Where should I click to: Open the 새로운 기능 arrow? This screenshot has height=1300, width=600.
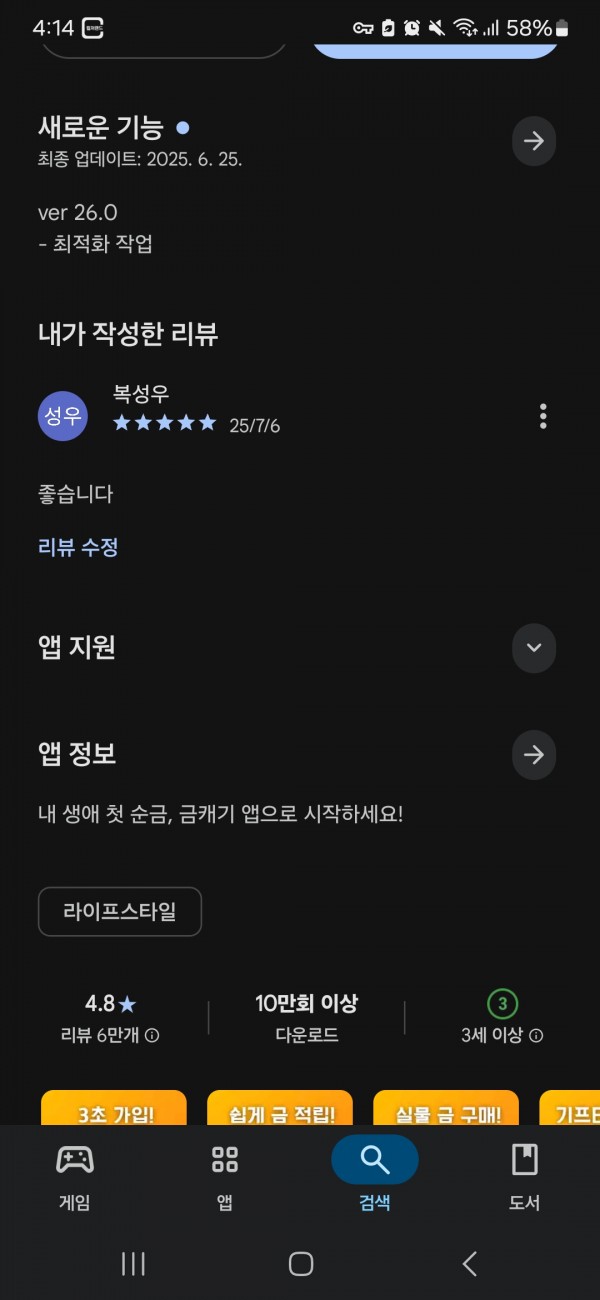pos(534,141)
